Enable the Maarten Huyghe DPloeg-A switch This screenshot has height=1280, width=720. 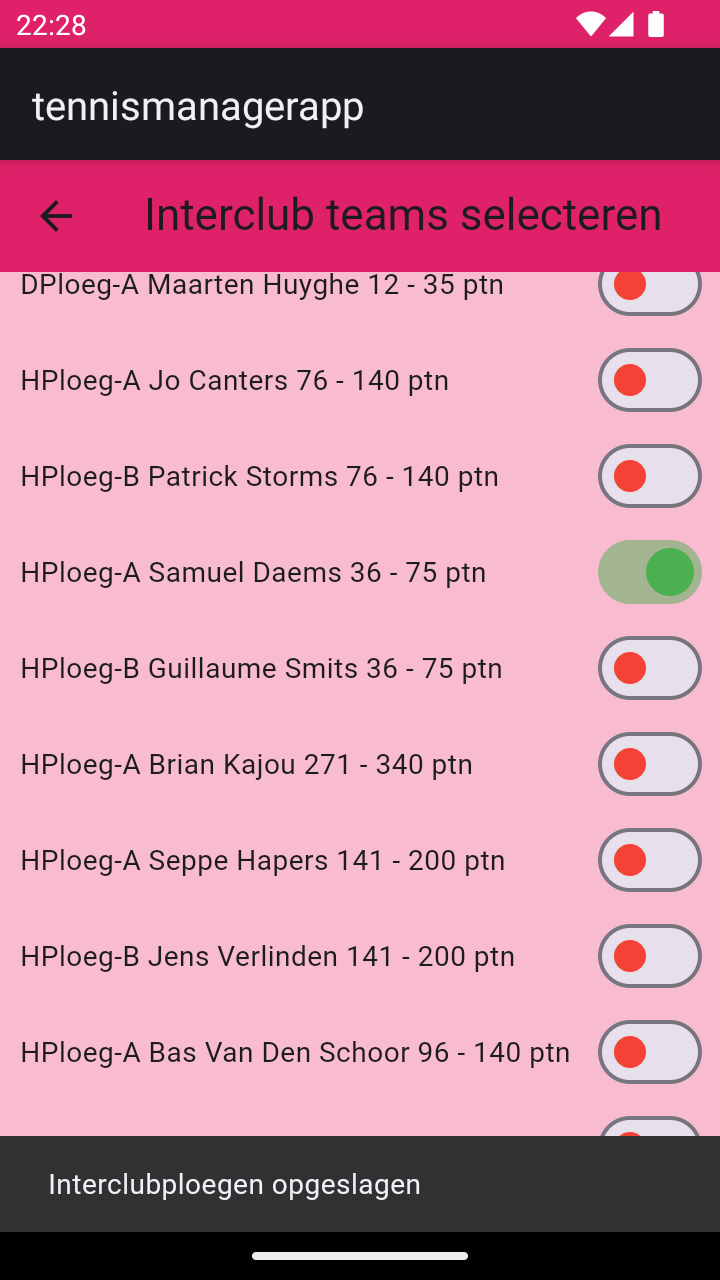(x=649, y=290)
